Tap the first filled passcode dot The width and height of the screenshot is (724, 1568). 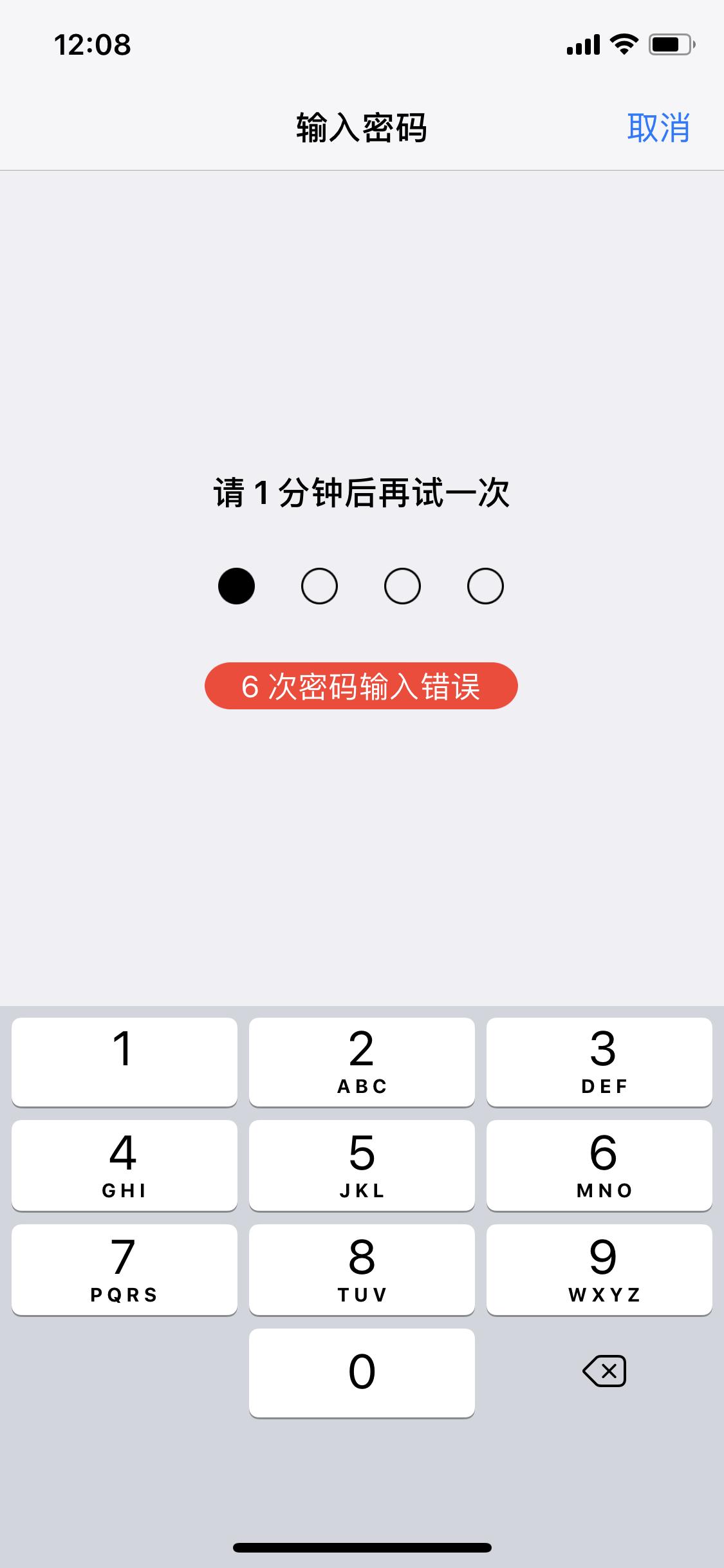pyautogui.click(x=236, y=585)
